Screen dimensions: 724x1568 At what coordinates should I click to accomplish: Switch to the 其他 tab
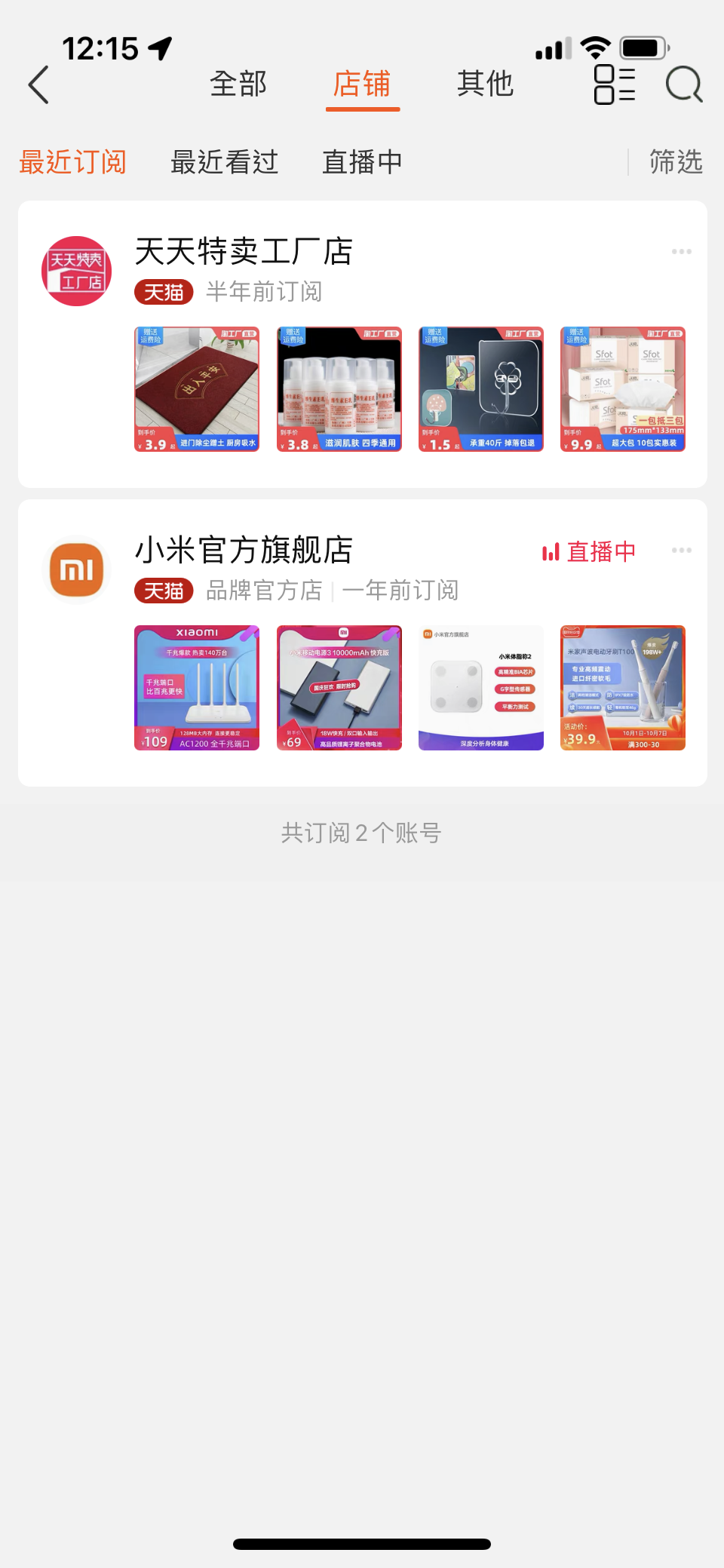pyautogui.click(x=485, y=84)
